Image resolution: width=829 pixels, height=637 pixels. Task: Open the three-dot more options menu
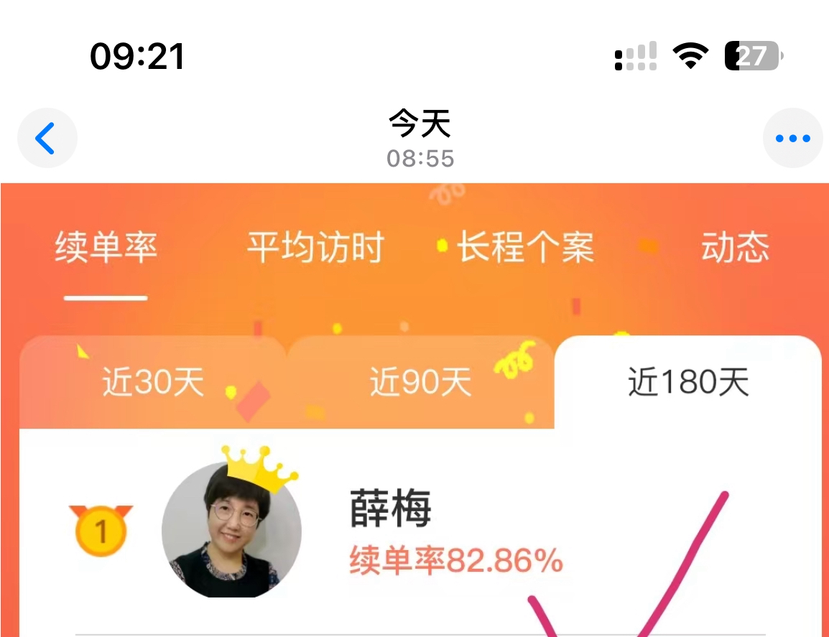click(792, 138)
